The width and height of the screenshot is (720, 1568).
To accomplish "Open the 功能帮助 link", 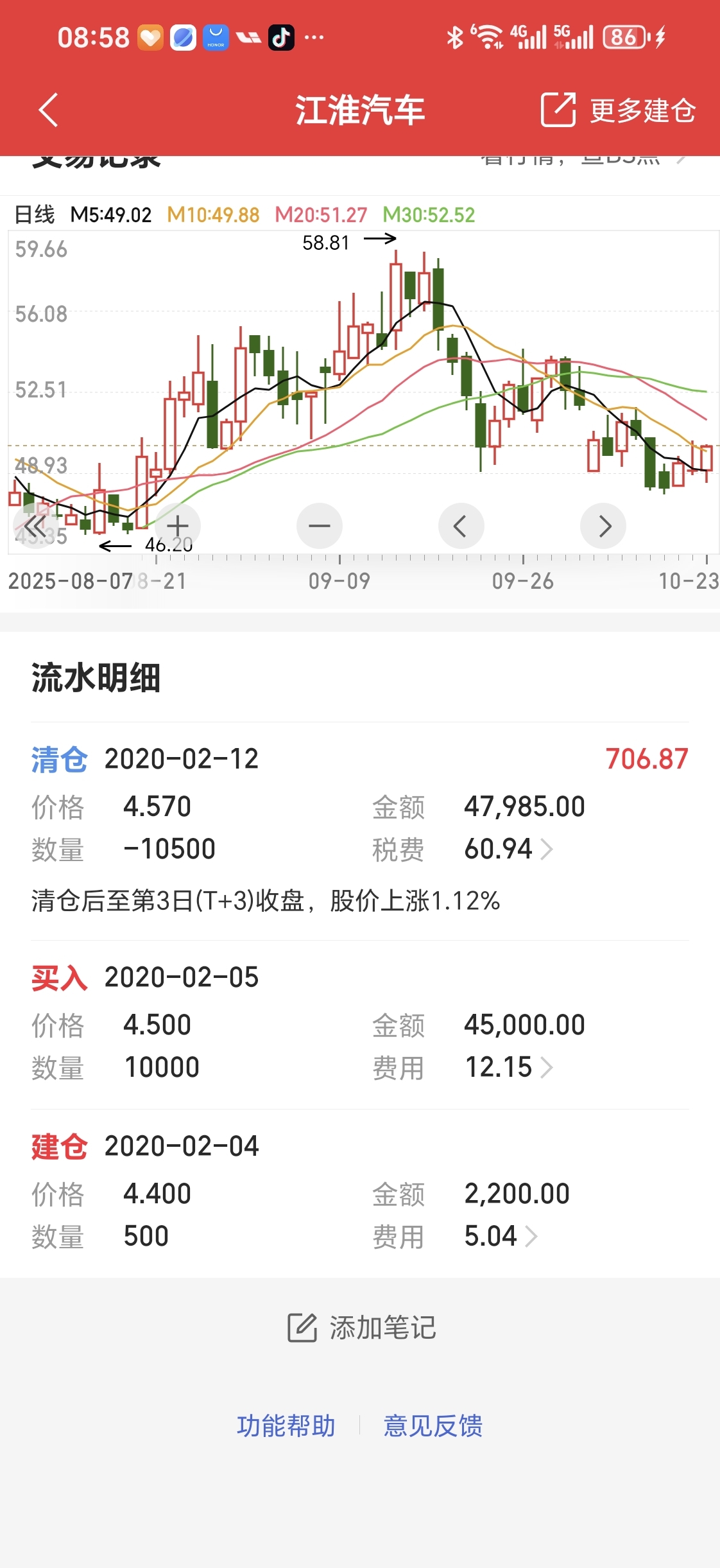I will click(x=286, y=1426).
